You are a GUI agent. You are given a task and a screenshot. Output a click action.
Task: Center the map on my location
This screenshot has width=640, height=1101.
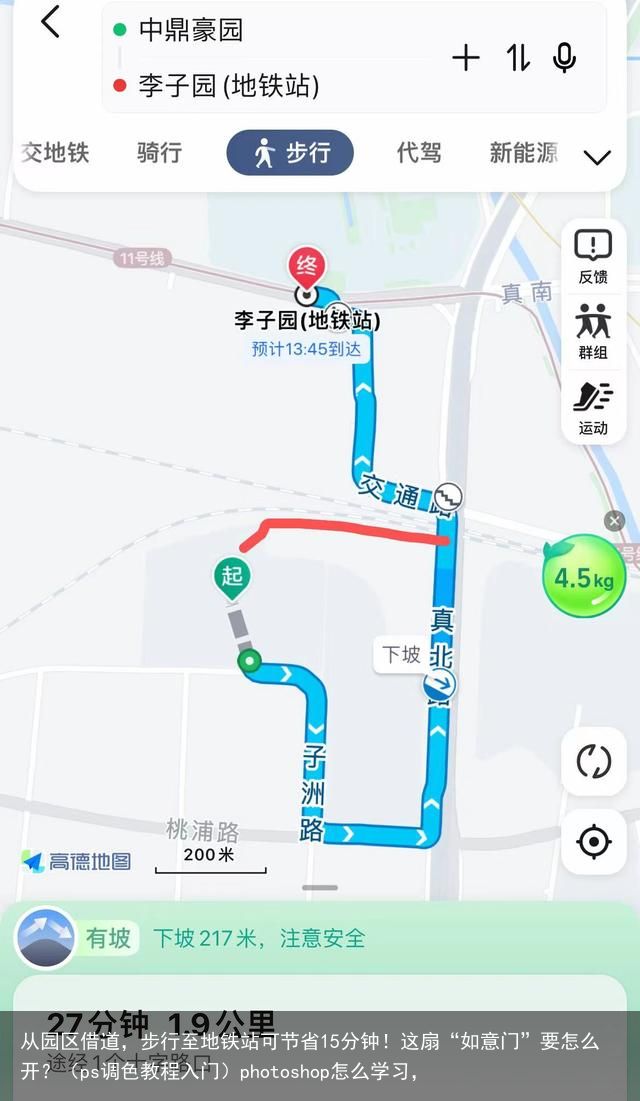click(594, 842)
